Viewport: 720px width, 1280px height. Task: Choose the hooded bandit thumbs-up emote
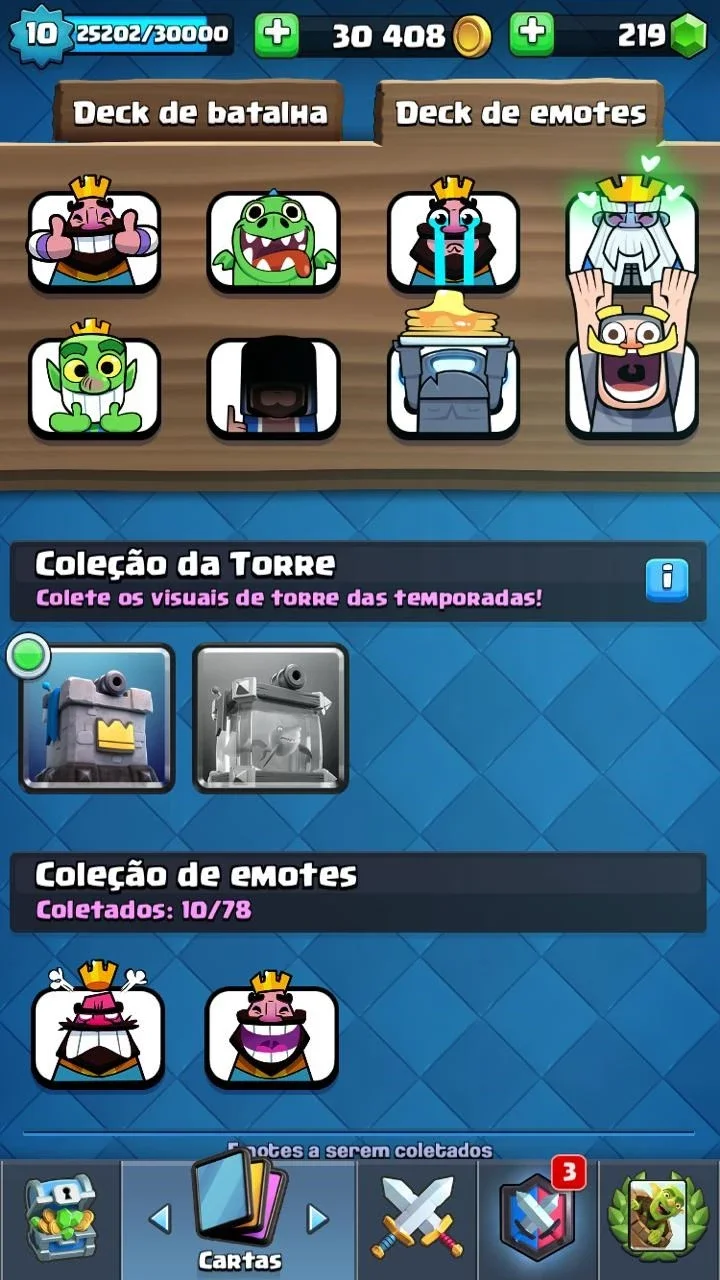click(273, 388)
